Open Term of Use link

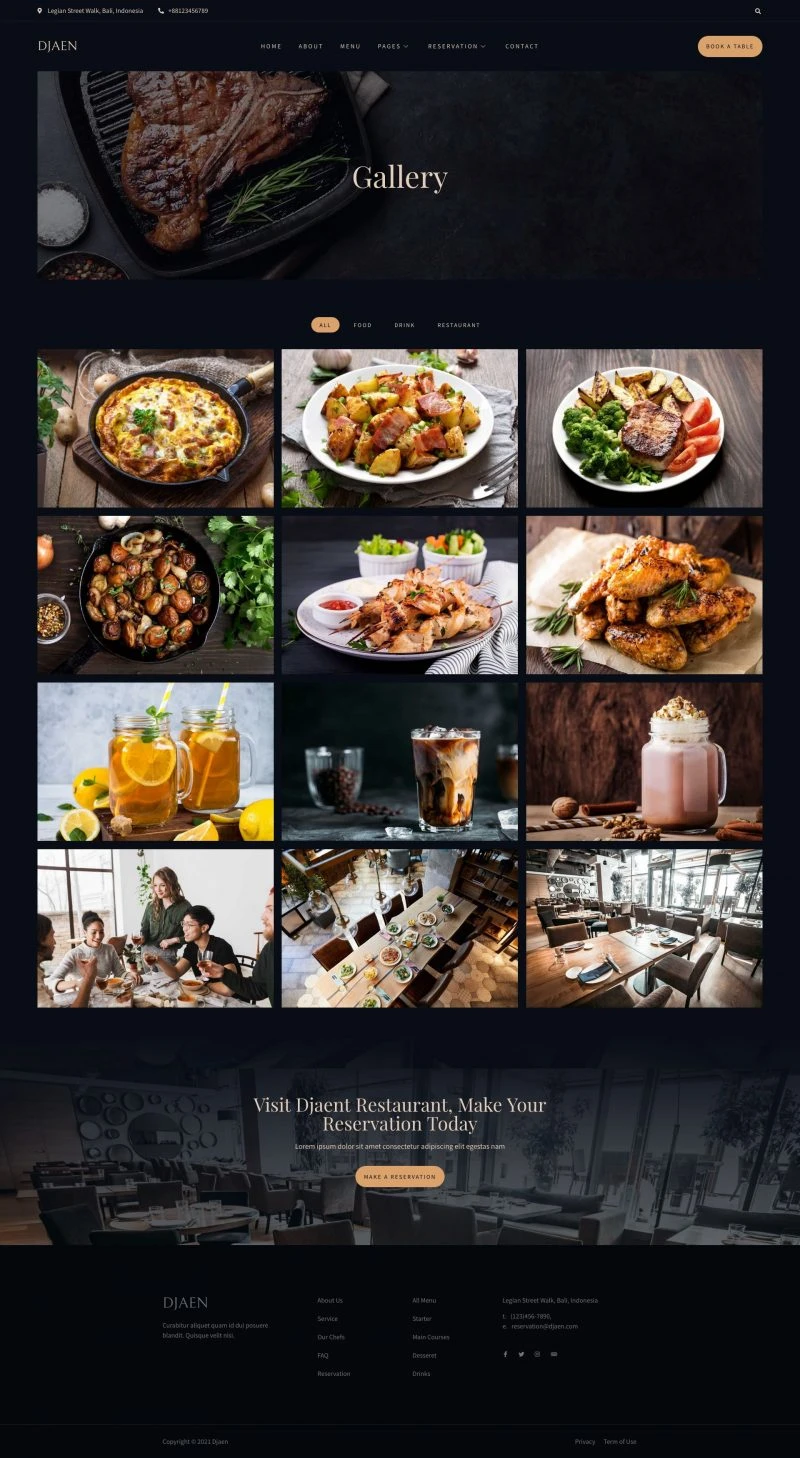[x=620, y=1441]
